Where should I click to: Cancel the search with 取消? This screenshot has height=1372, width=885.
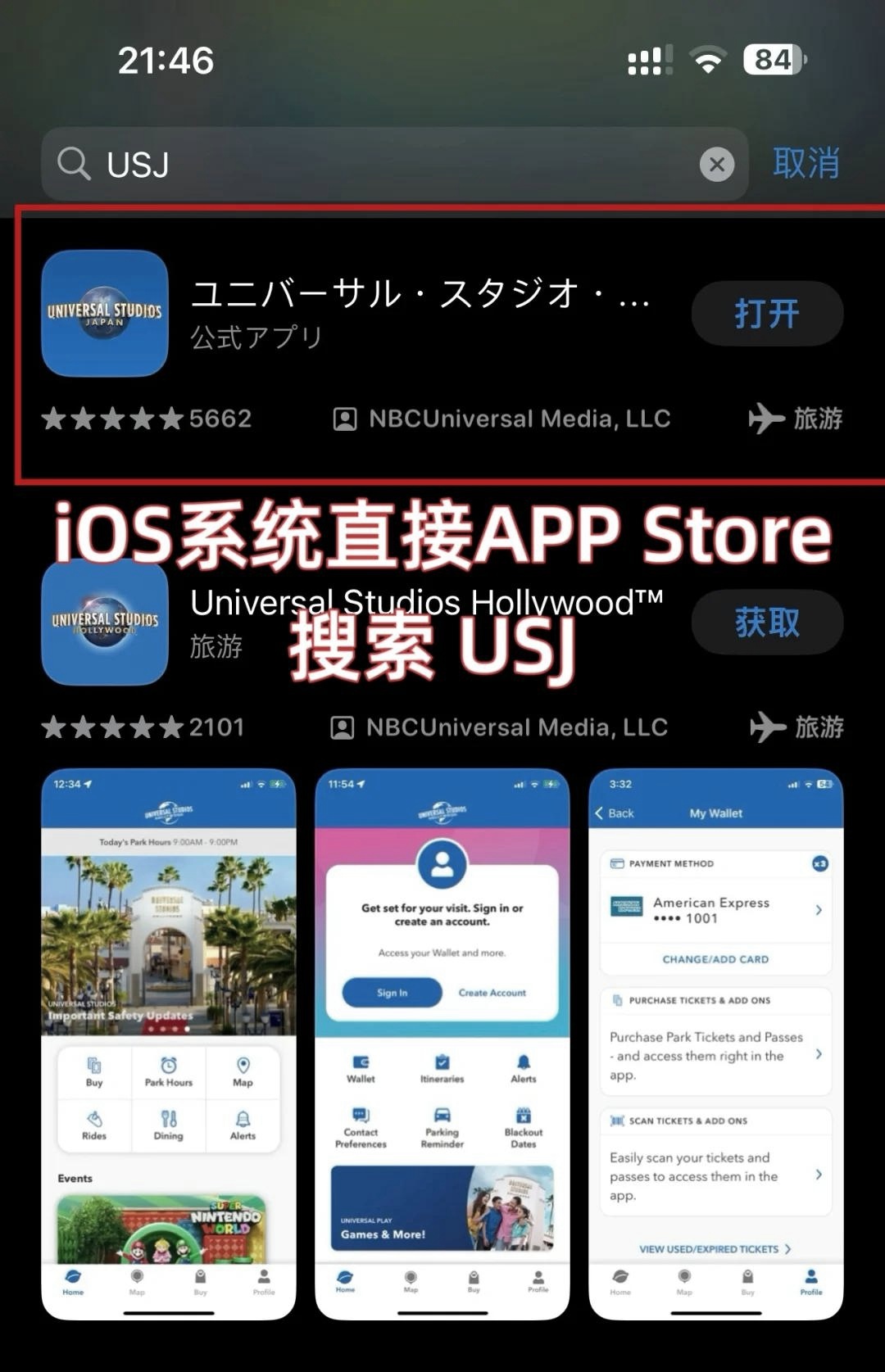806,163
